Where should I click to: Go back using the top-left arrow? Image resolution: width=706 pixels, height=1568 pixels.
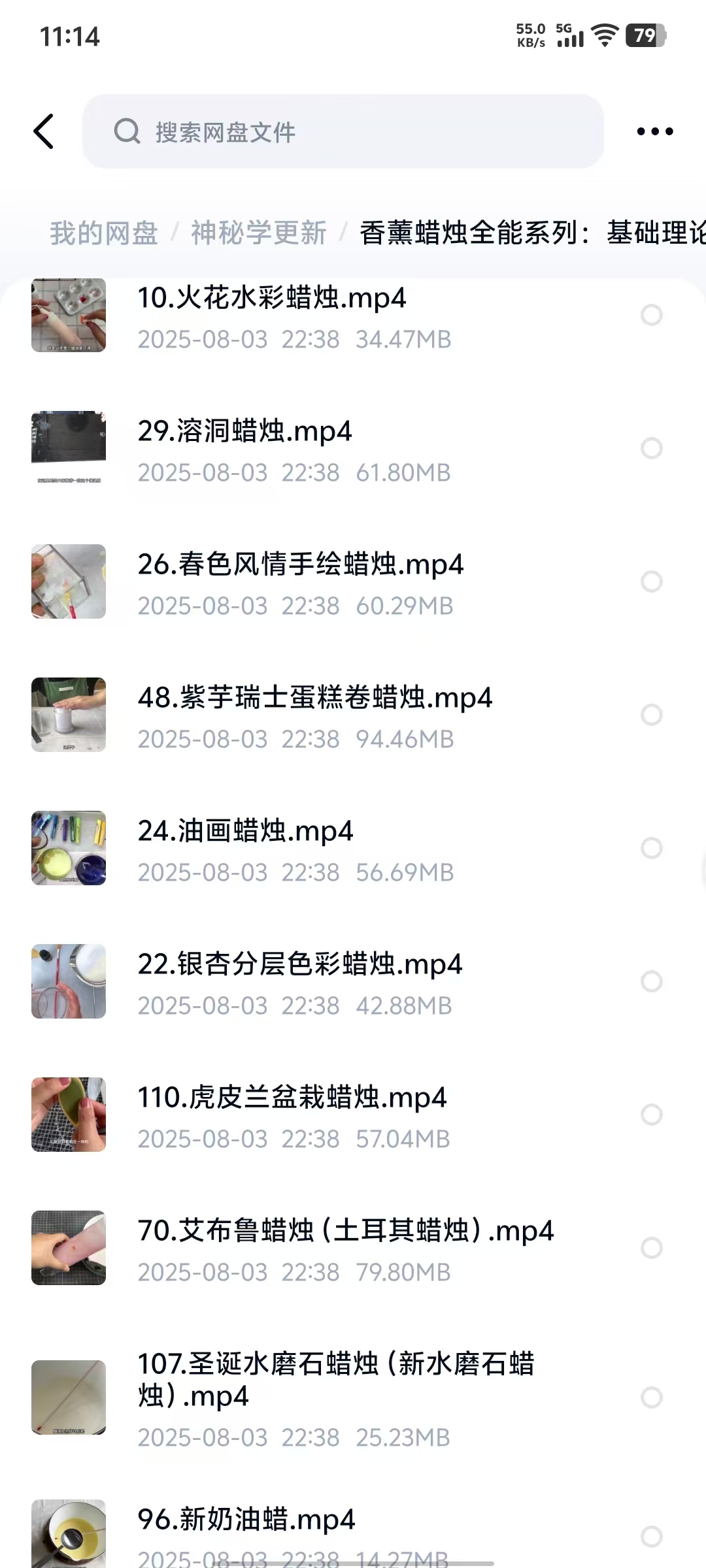point(44,131)
